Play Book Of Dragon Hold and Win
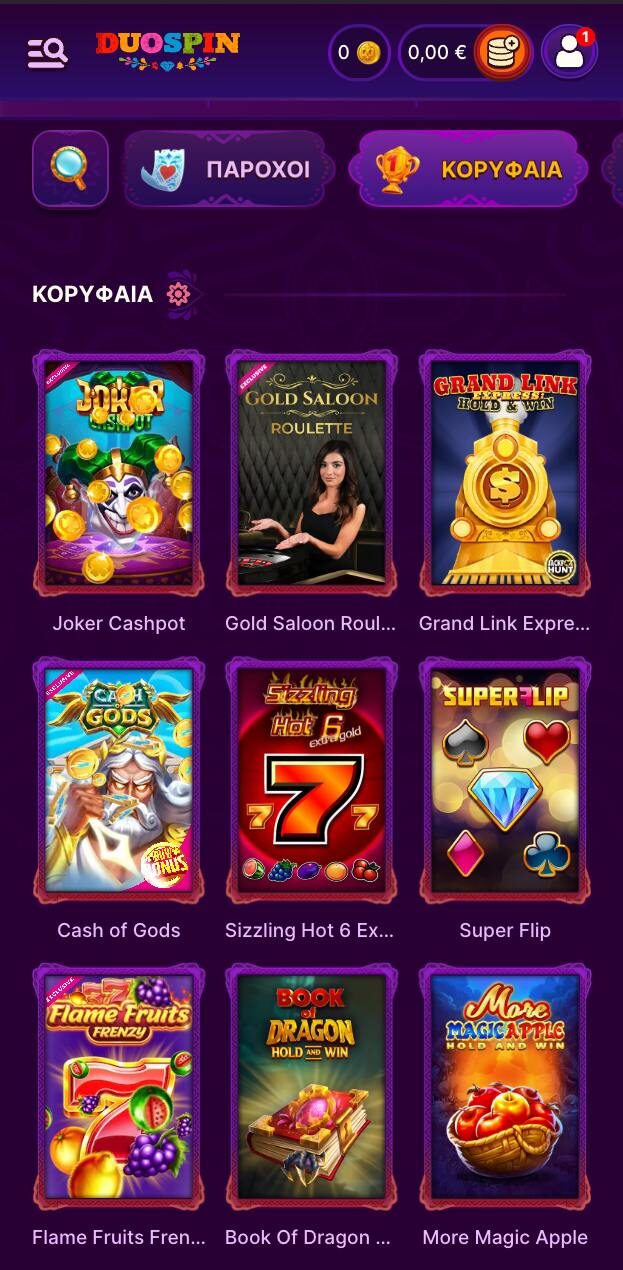This screenshot has height=1270, width=623. [311, 1086]
